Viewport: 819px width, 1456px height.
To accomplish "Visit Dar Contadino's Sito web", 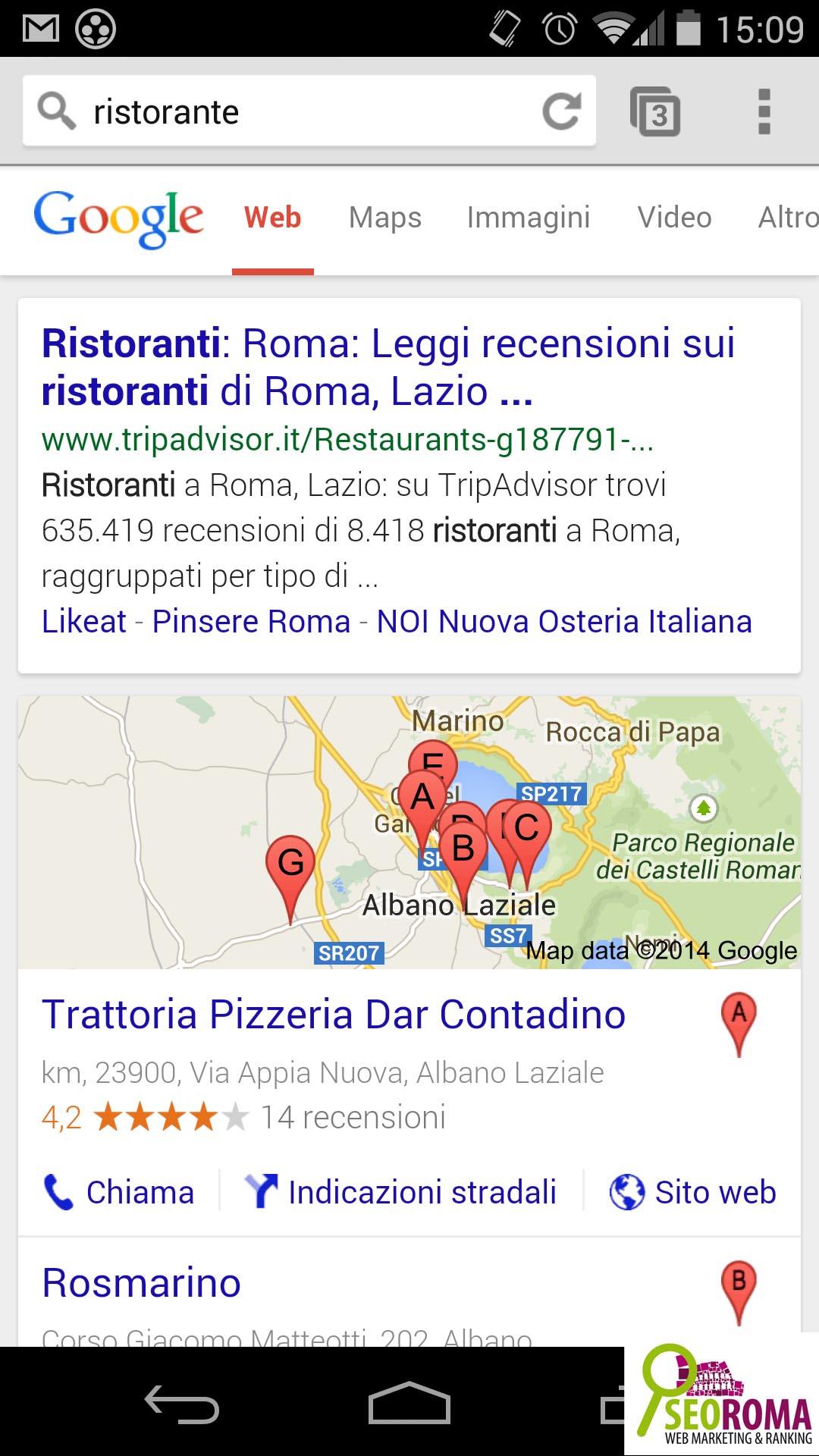I will coord(693,1192).
